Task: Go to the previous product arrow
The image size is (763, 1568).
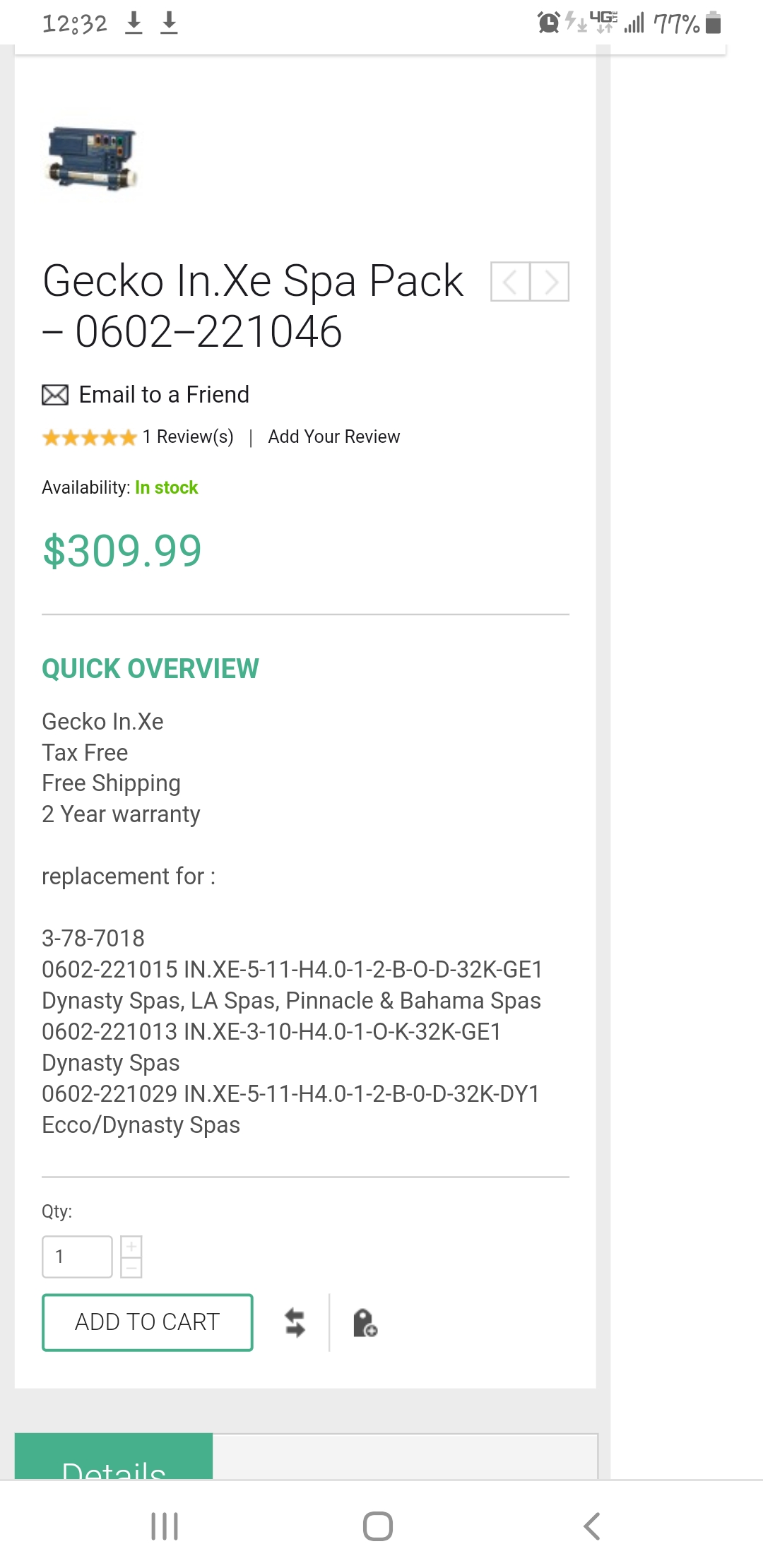Action: pos(510,282)
